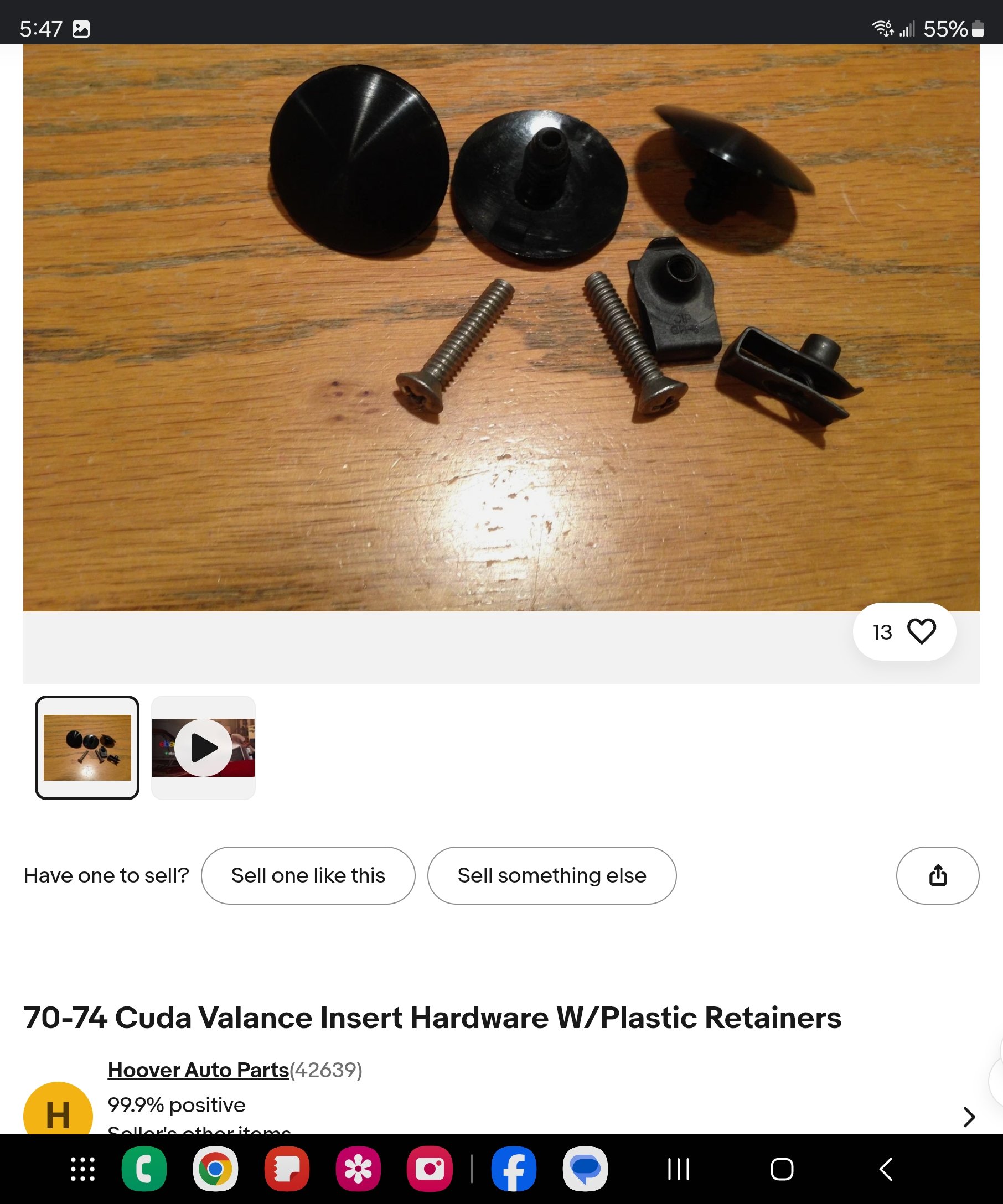Tap Sell one like this
This screenshot has width=1003, height=1204.
(x=308, y=875)
